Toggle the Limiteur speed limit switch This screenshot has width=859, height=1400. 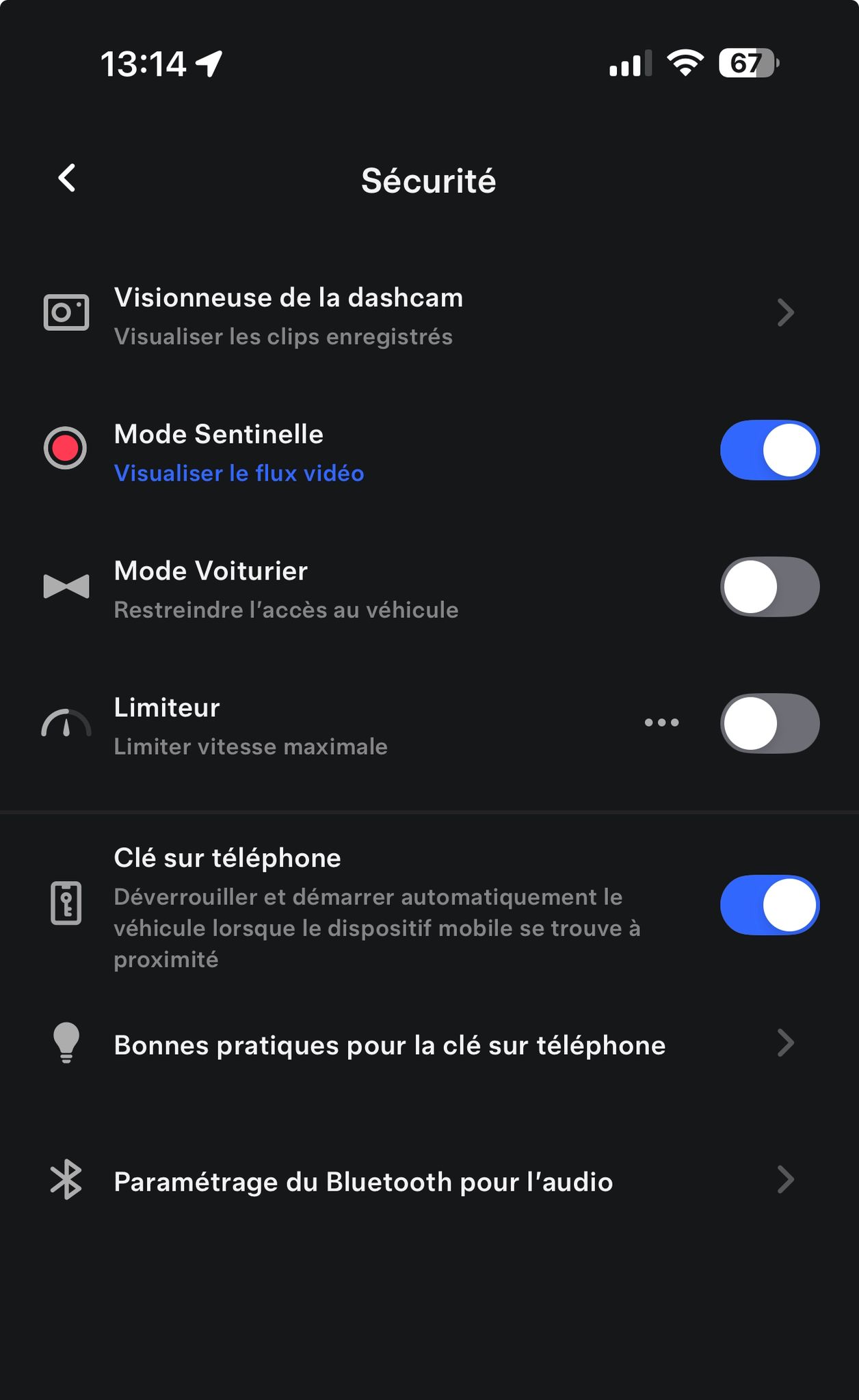[769, 723]
